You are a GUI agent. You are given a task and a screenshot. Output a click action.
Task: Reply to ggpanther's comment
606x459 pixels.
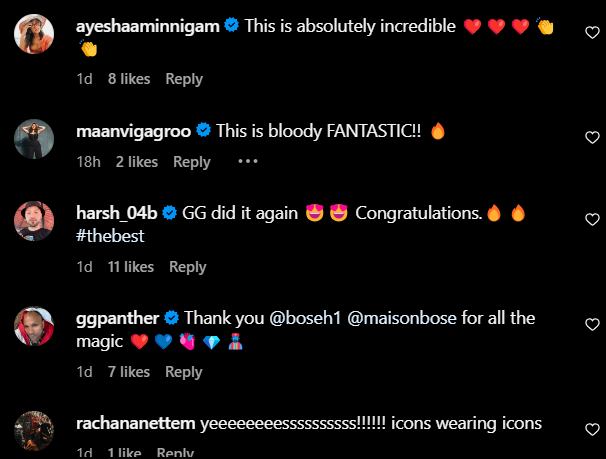pyautogui.click(x=184, y=372)
